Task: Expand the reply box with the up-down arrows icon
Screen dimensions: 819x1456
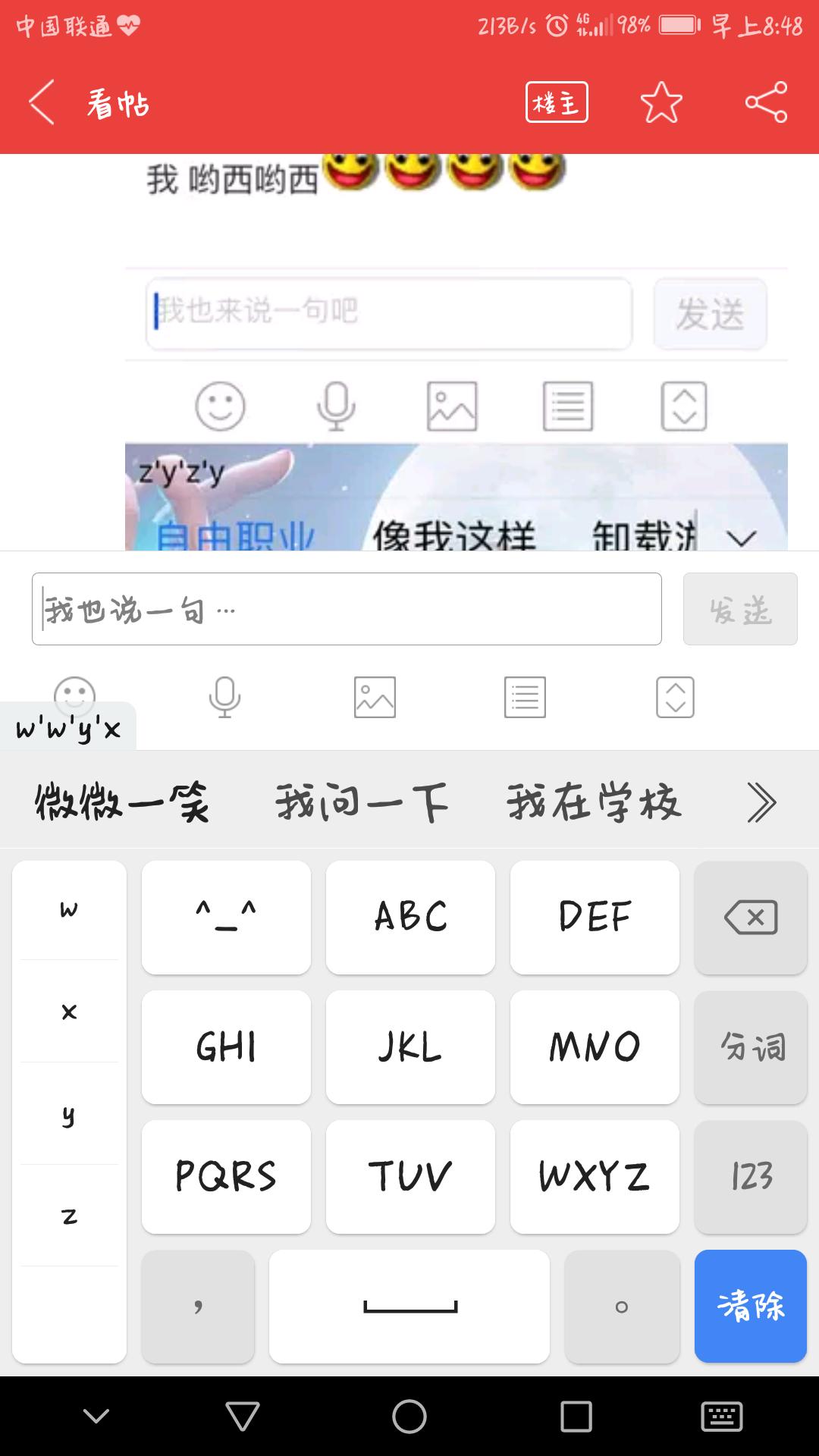Action: 675,697
